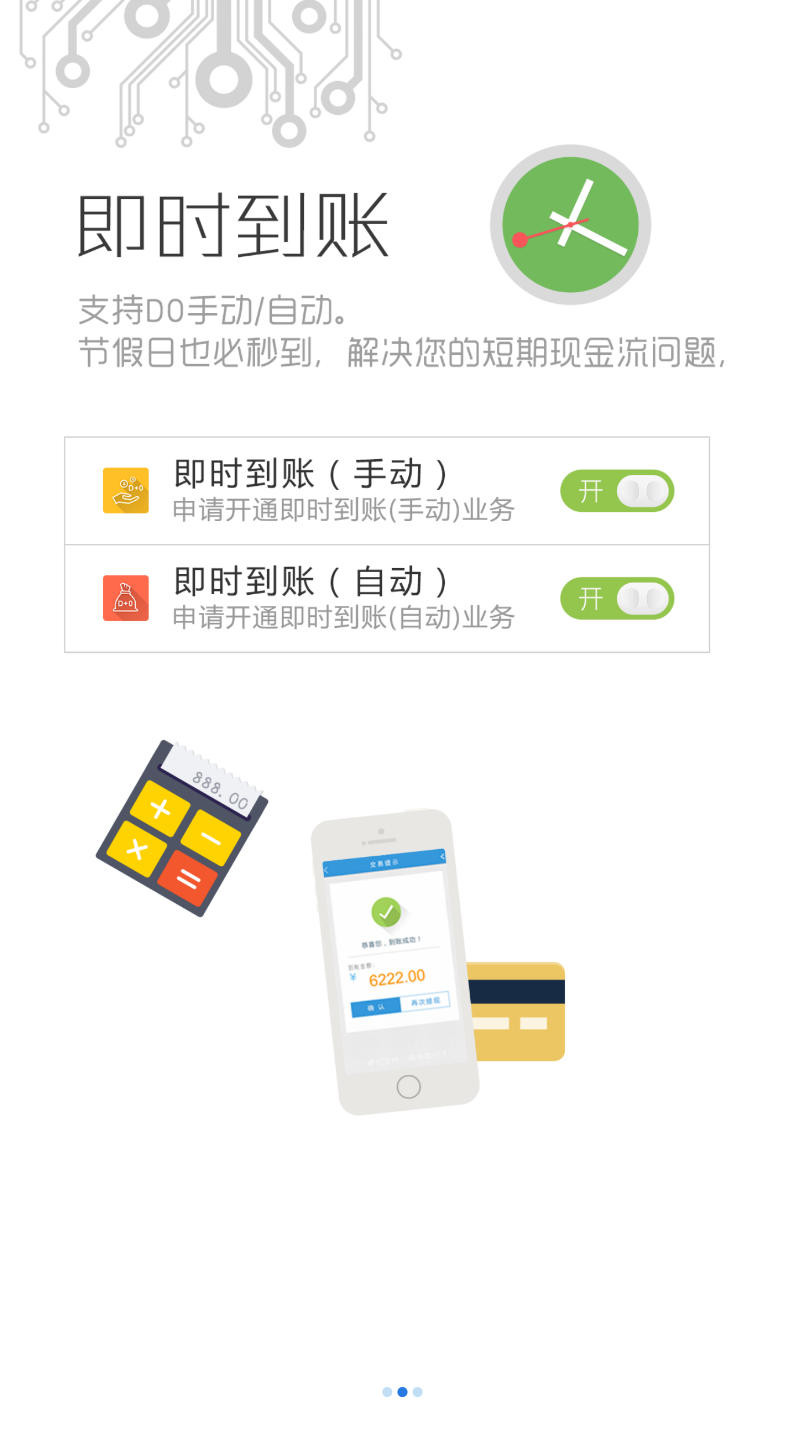810x1440 pixels.
Task: Jump to the first onboarding page dot
Action: click(x=387, y=1392)
